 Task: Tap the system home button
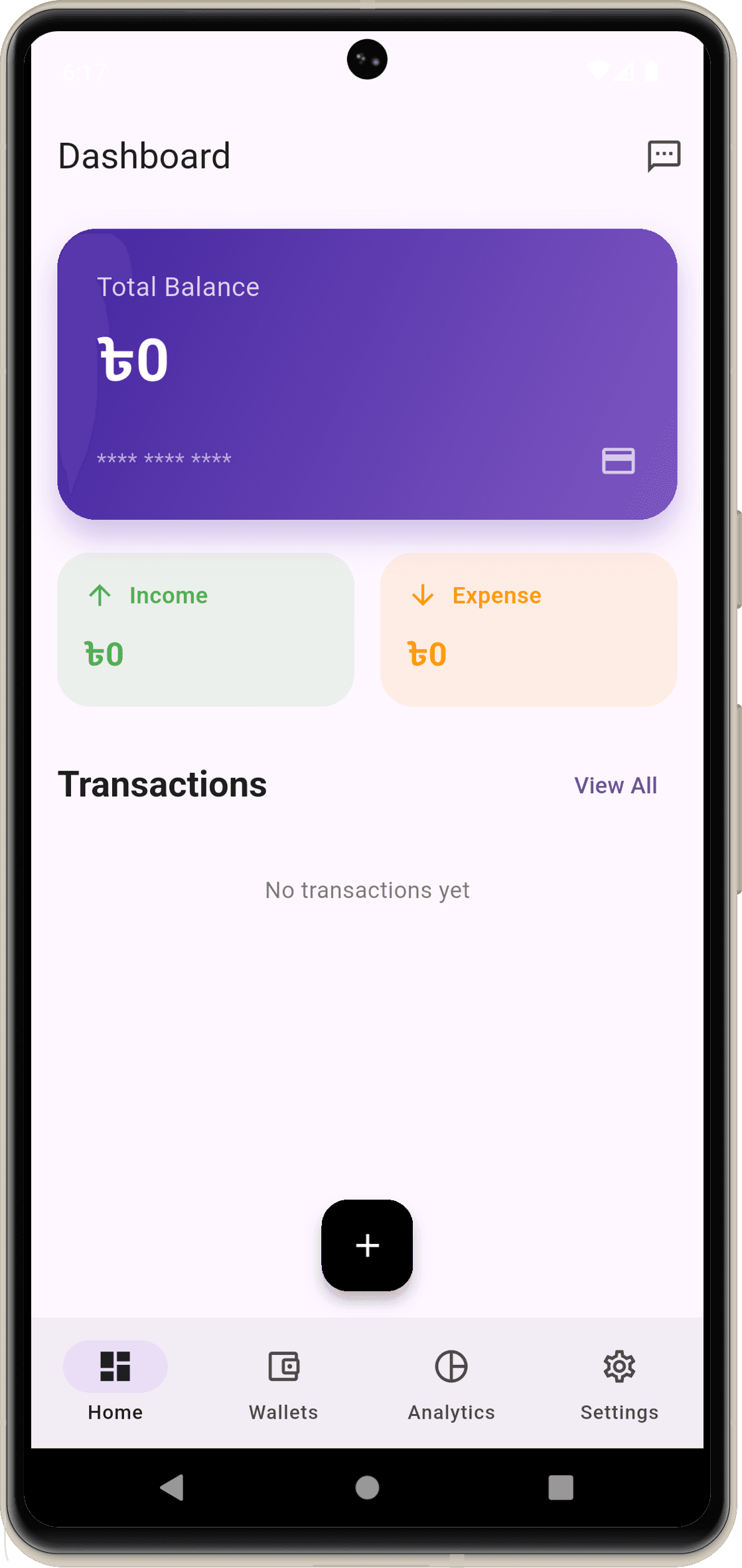coord(367,1488)
